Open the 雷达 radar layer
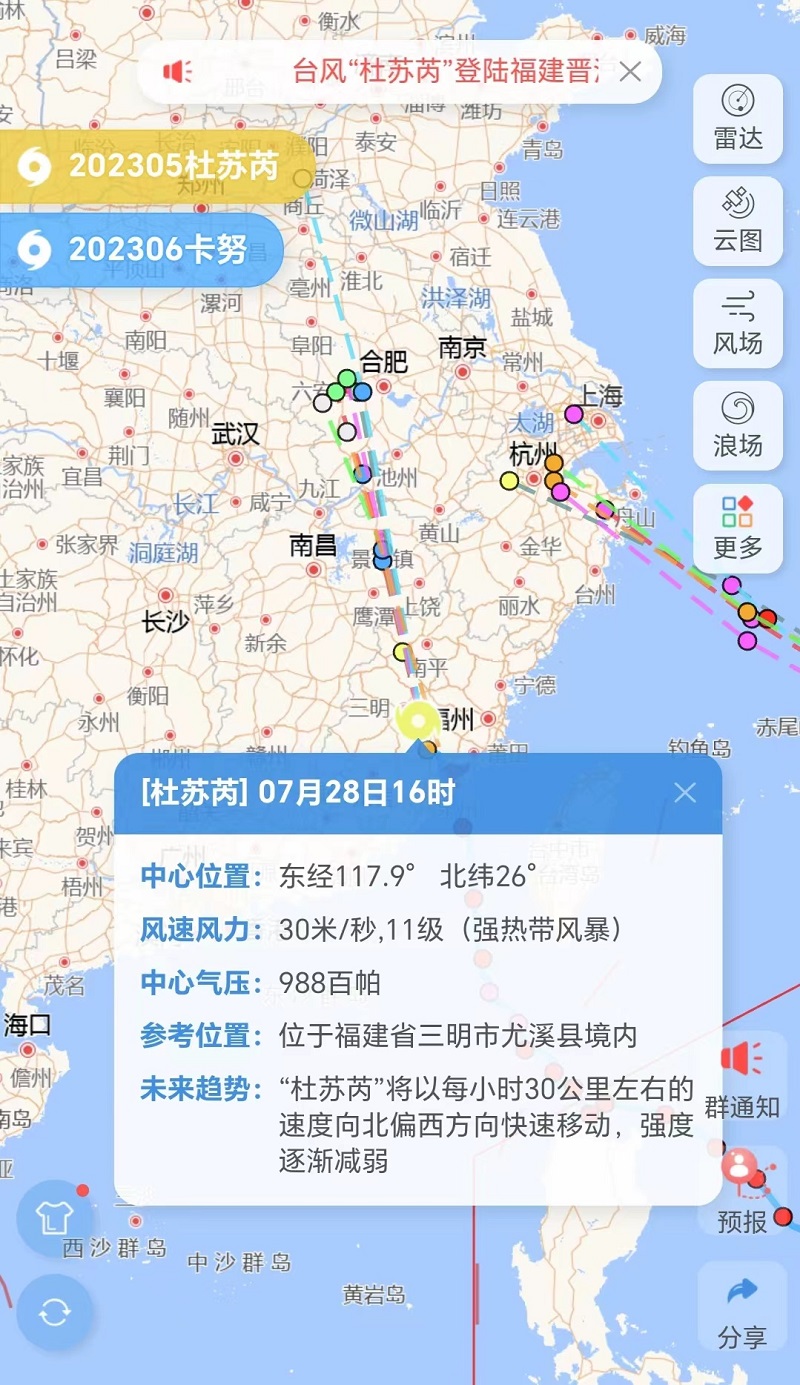Image resolution: width=800 pixels, height=1385 pixels. [x=738, y=118]
